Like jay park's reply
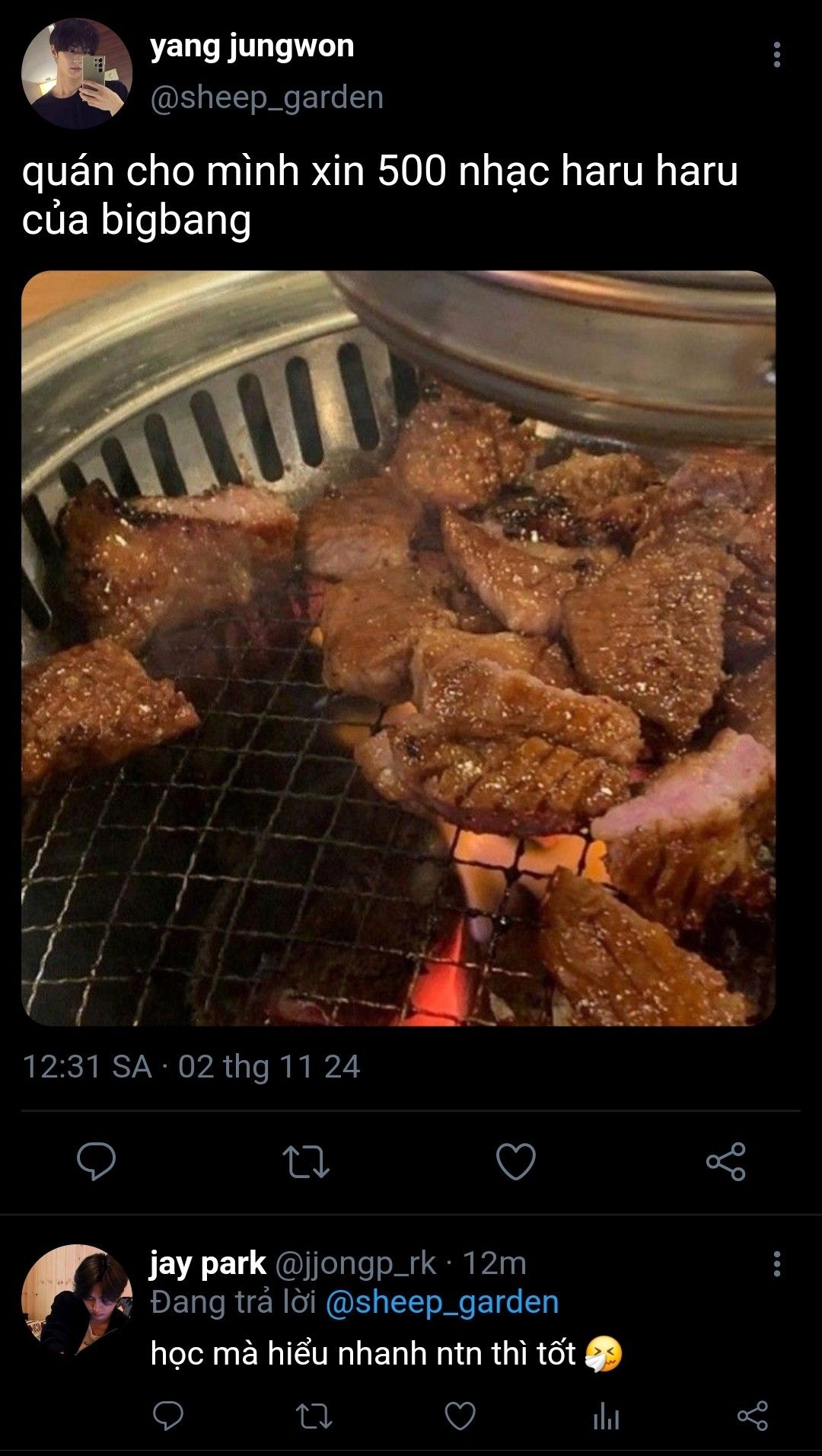This screenshot has width=822, height=1456. pos(460,1416)
